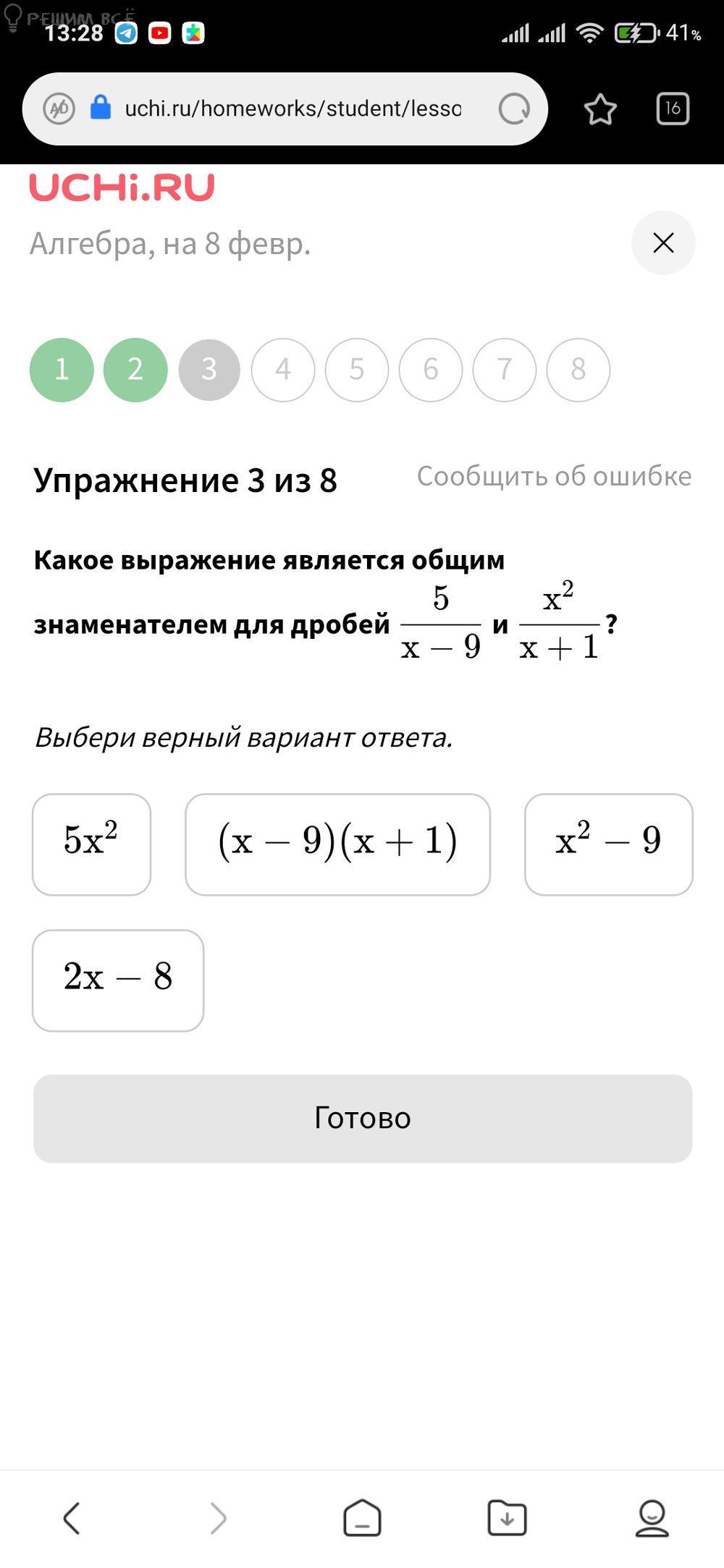Open the browser home button
Viewport: 724px width, 1568px height.
coord(362,1517)
